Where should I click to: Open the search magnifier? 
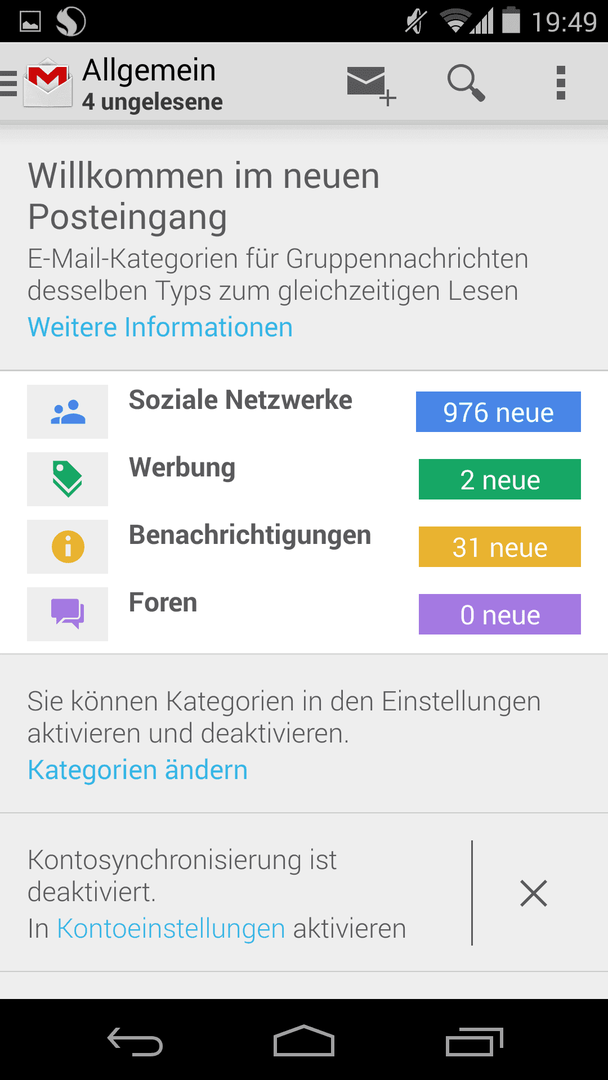[466, 84]
